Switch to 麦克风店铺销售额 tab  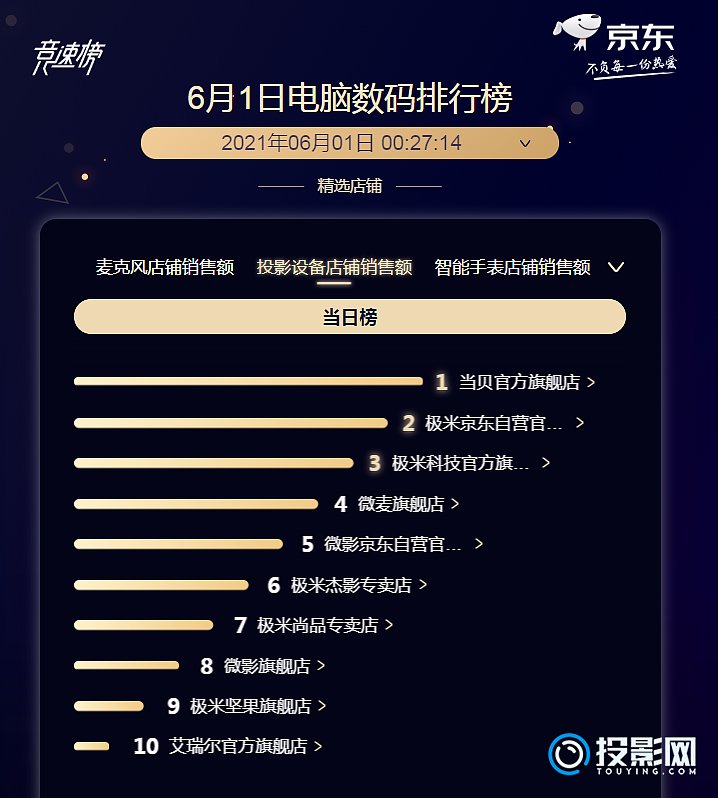164,267
